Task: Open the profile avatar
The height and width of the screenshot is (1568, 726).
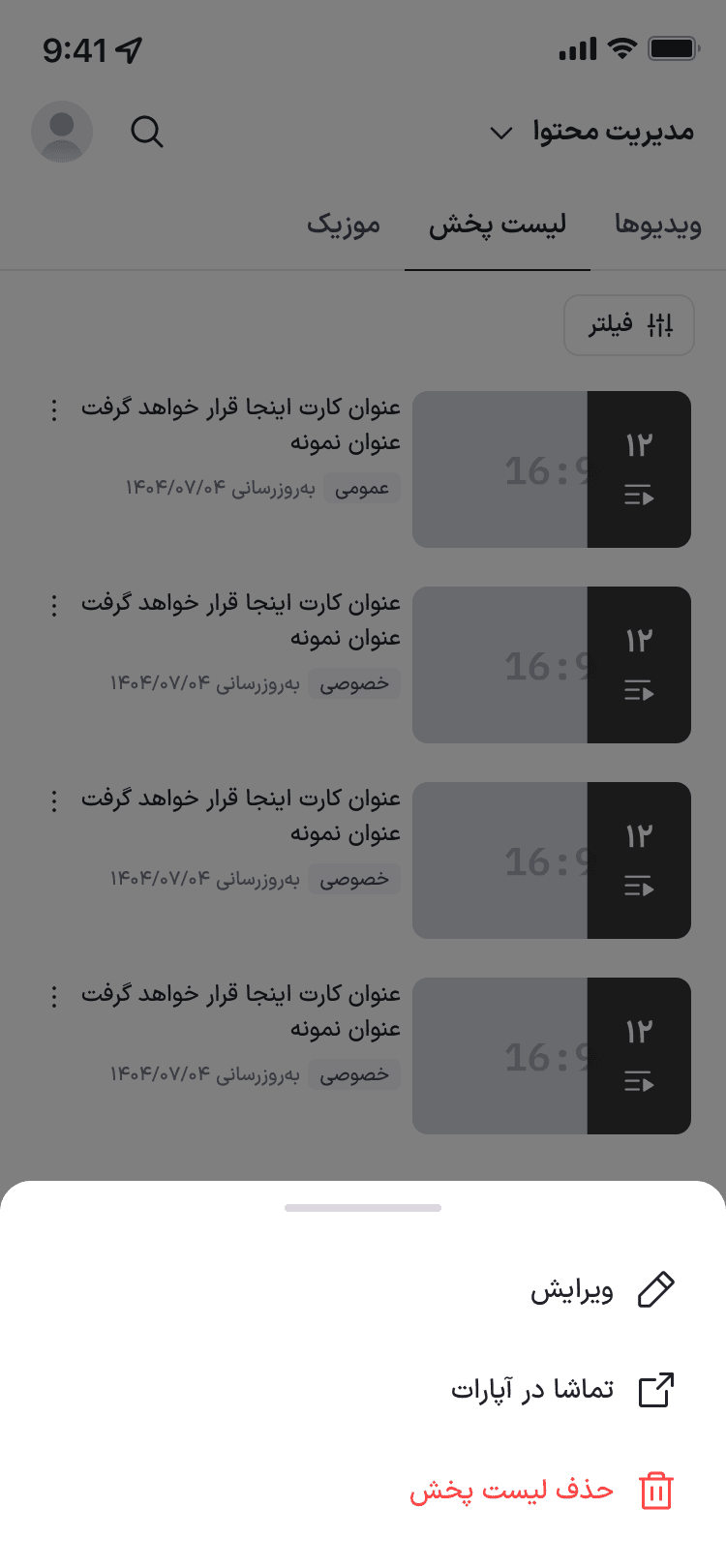Action: [62, 132]
